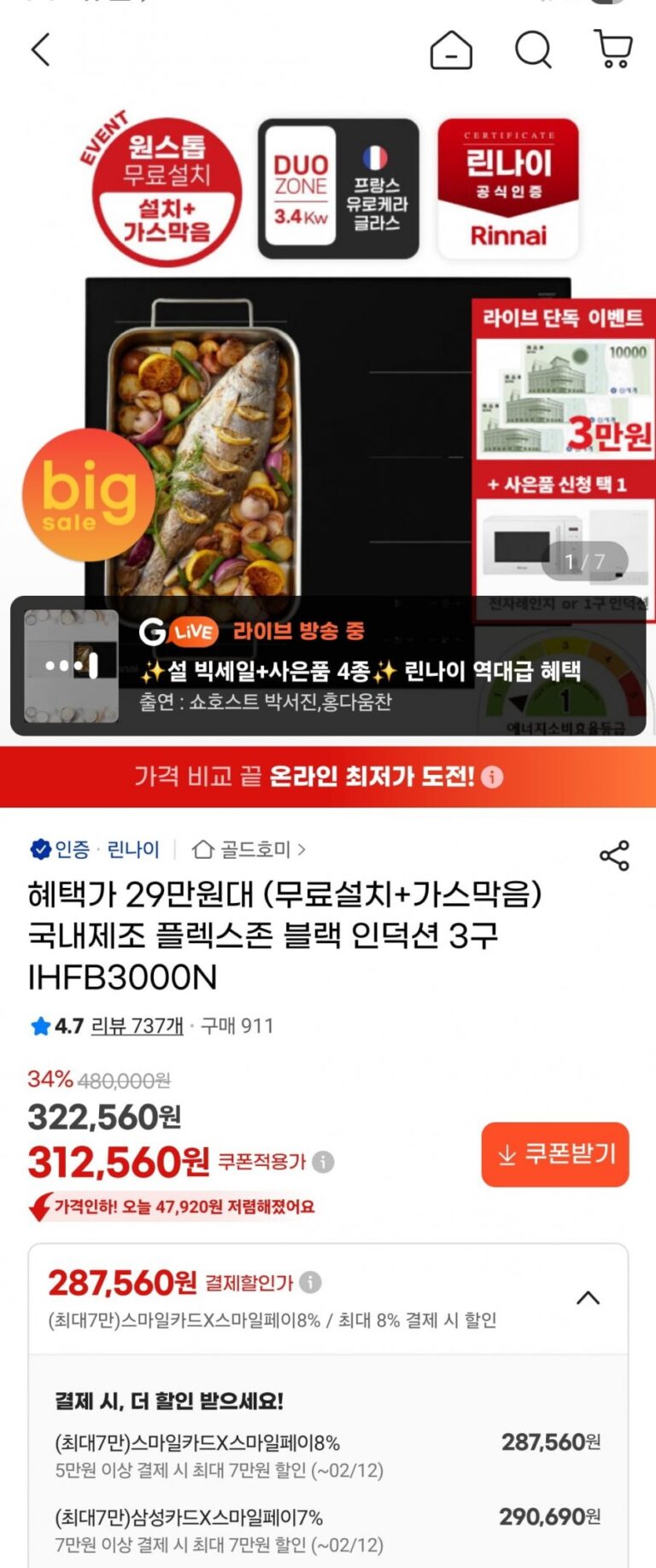Viewport: 656px width, 1568px height.
Task: Show info for 쿠폰적용가
Action: (323, 1162)
